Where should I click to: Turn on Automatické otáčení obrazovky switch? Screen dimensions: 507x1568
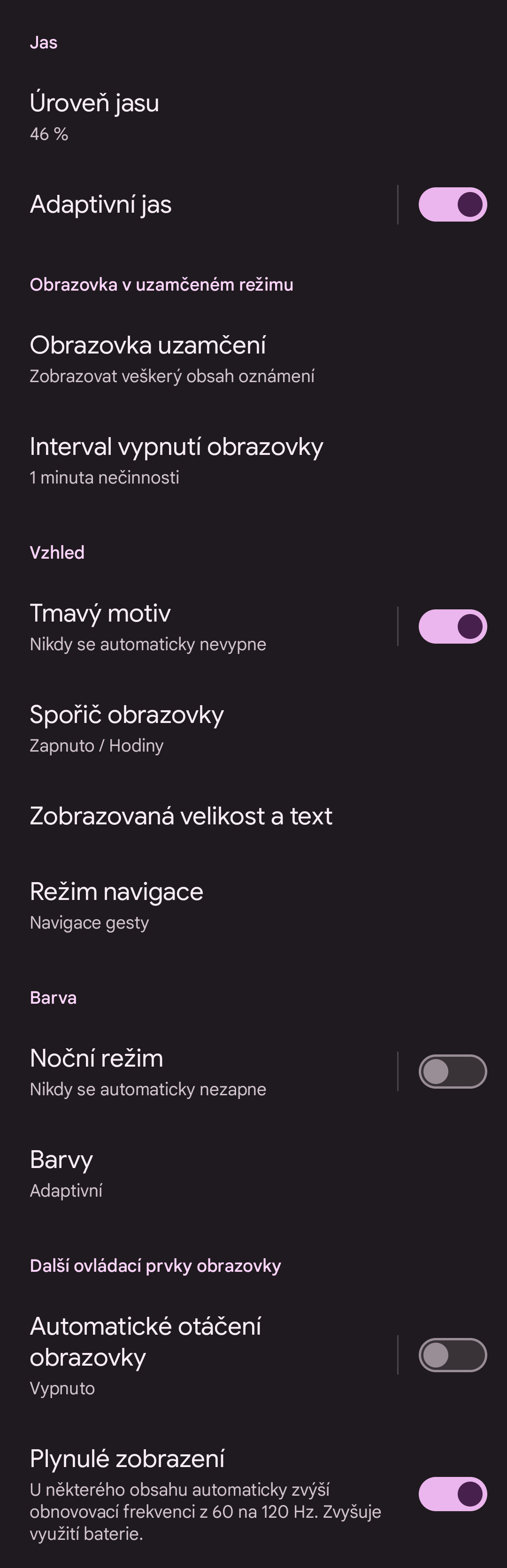point(452,1355)
